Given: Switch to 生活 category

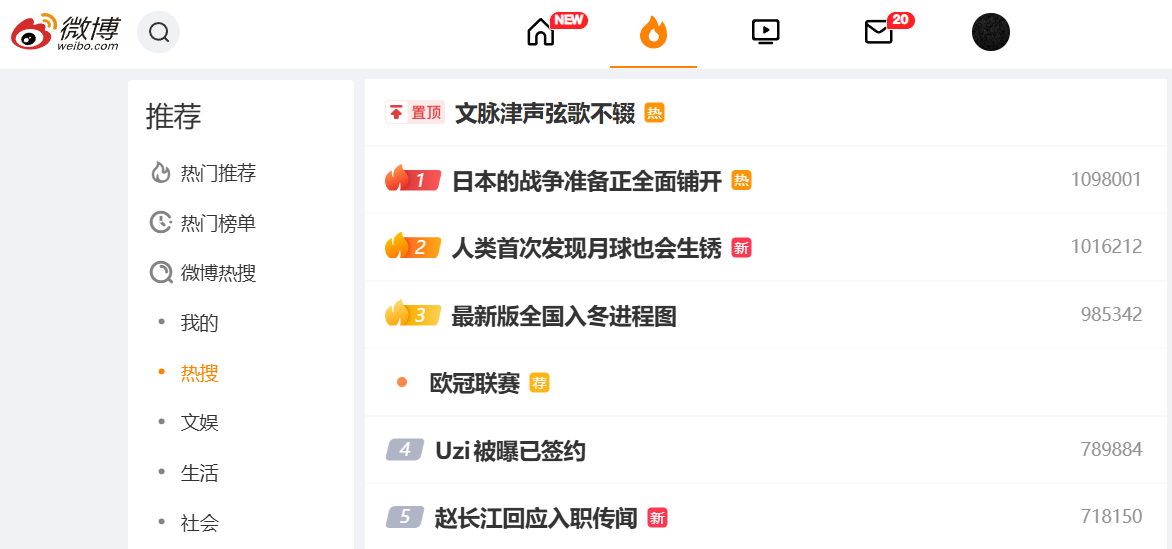Looking at the screenshot, I should [199, 473].
